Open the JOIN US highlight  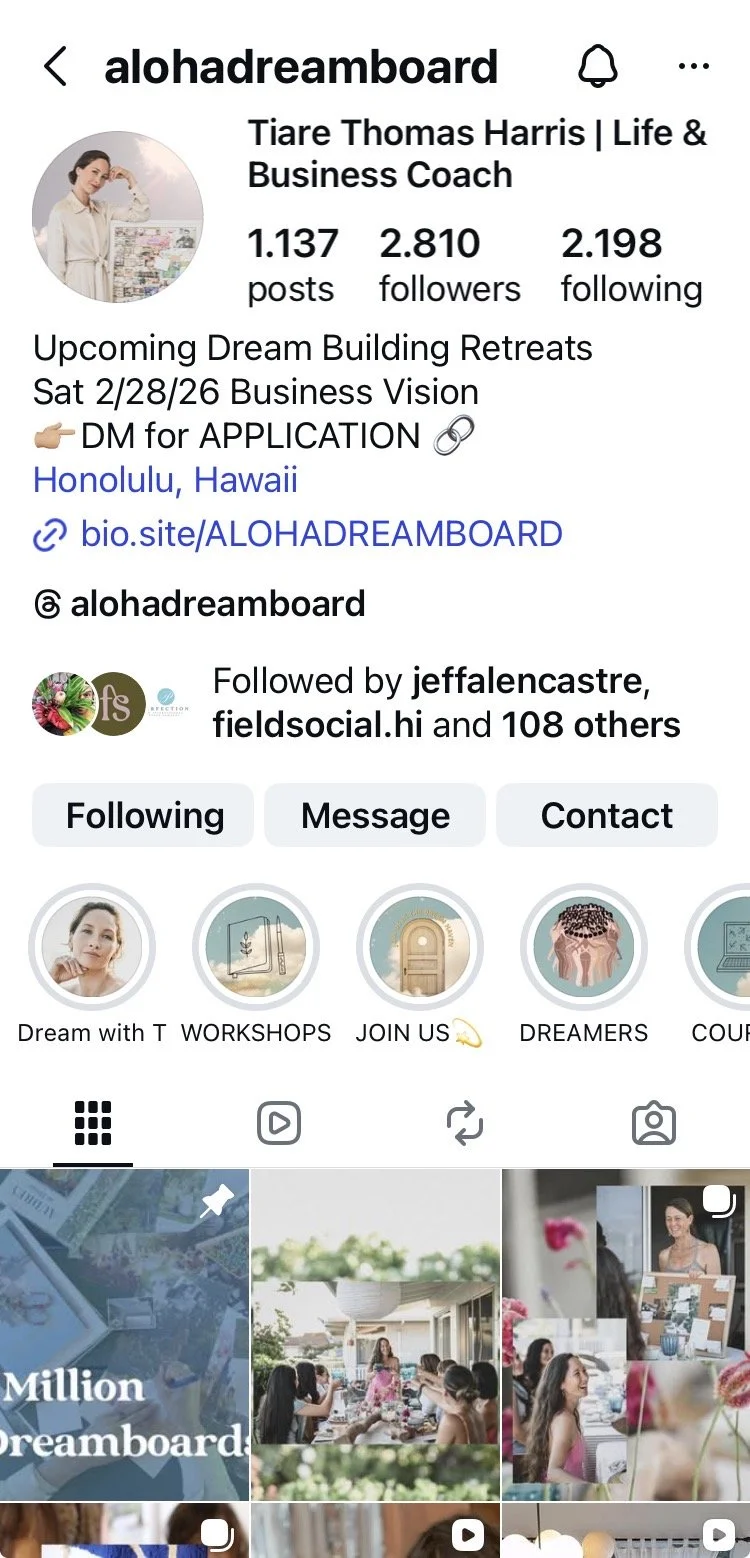tap(420, 947)
